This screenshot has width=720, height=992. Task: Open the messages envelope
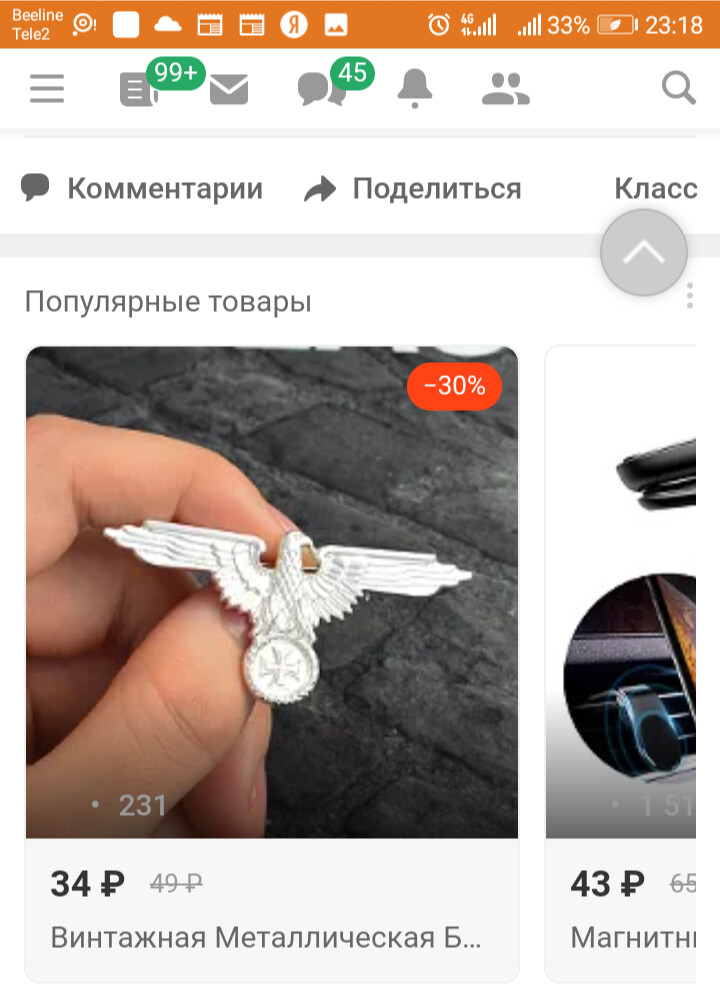point(228,90)
